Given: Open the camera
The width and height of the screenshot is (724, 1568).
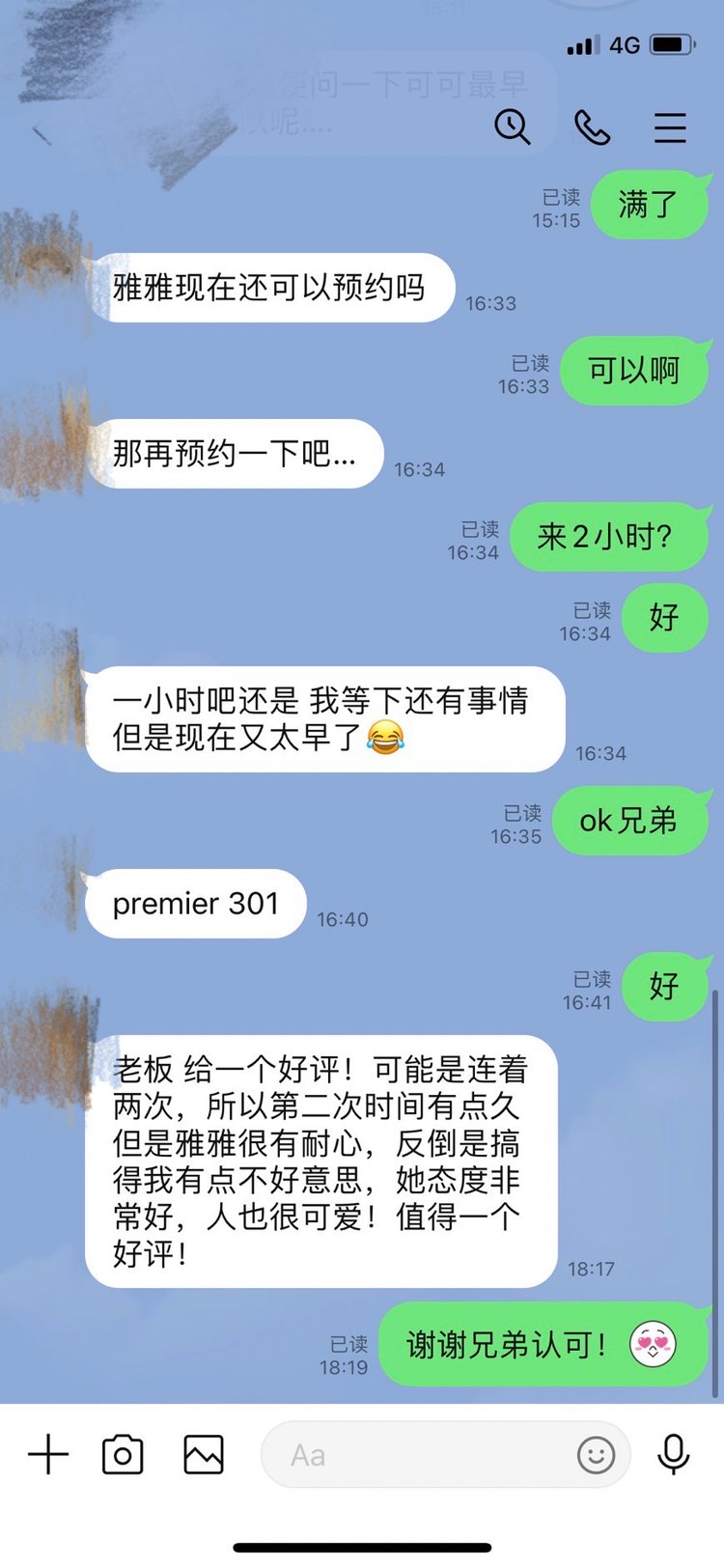Looking at the screenshot, I should (123, 1454).
